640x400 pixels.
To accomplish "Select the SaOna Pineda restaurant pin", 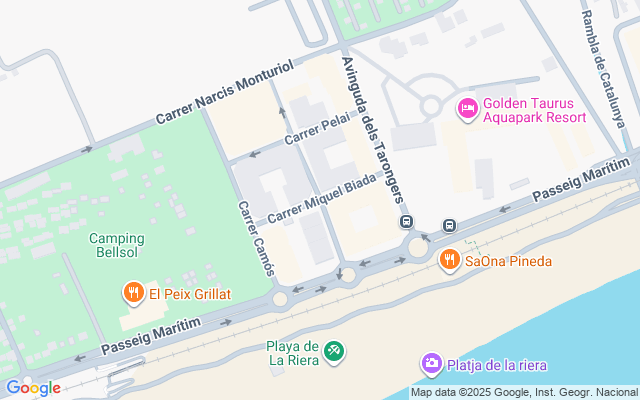I will pyautogui.click(x=450, y=260).
